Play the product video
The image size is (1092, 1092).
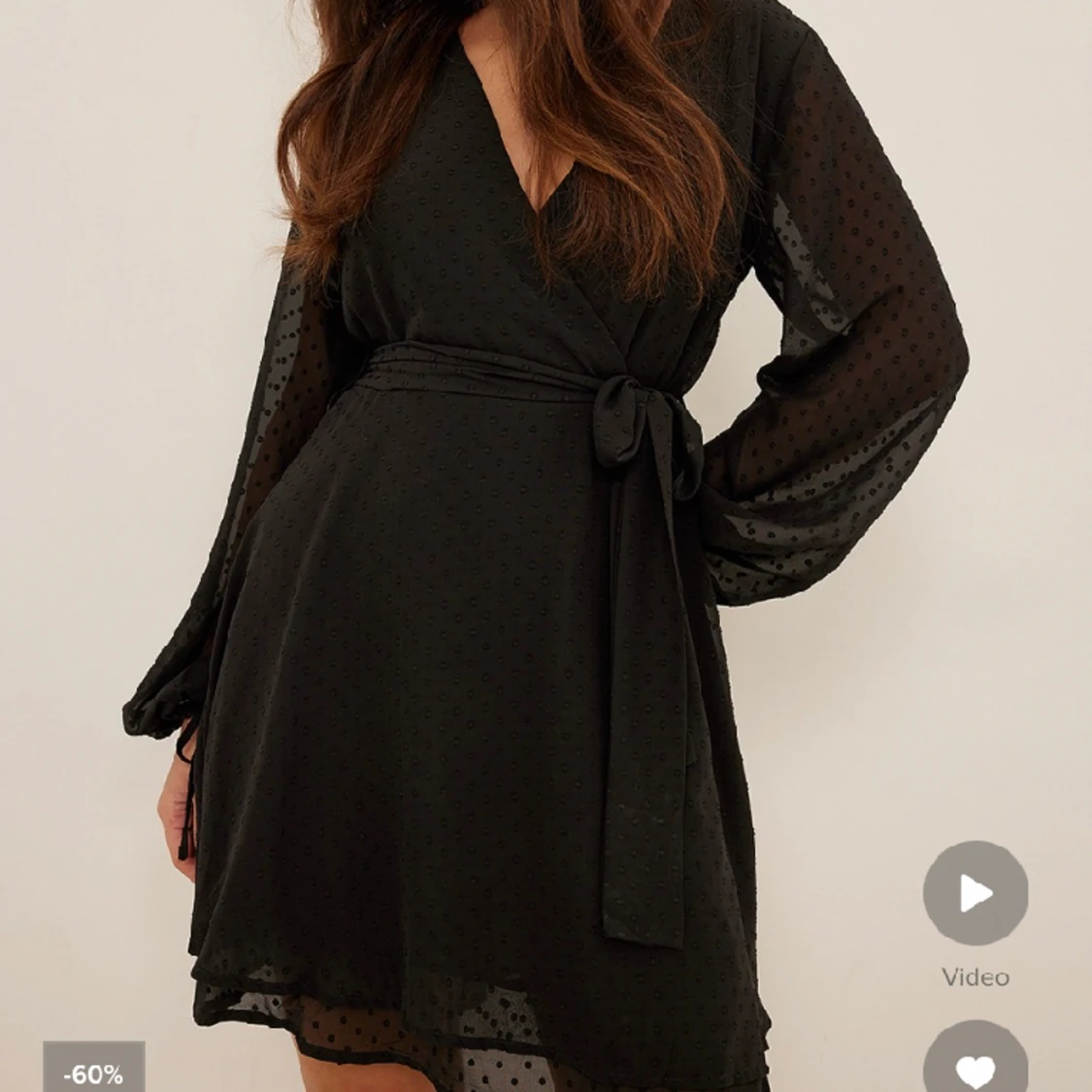coord(975,894)
